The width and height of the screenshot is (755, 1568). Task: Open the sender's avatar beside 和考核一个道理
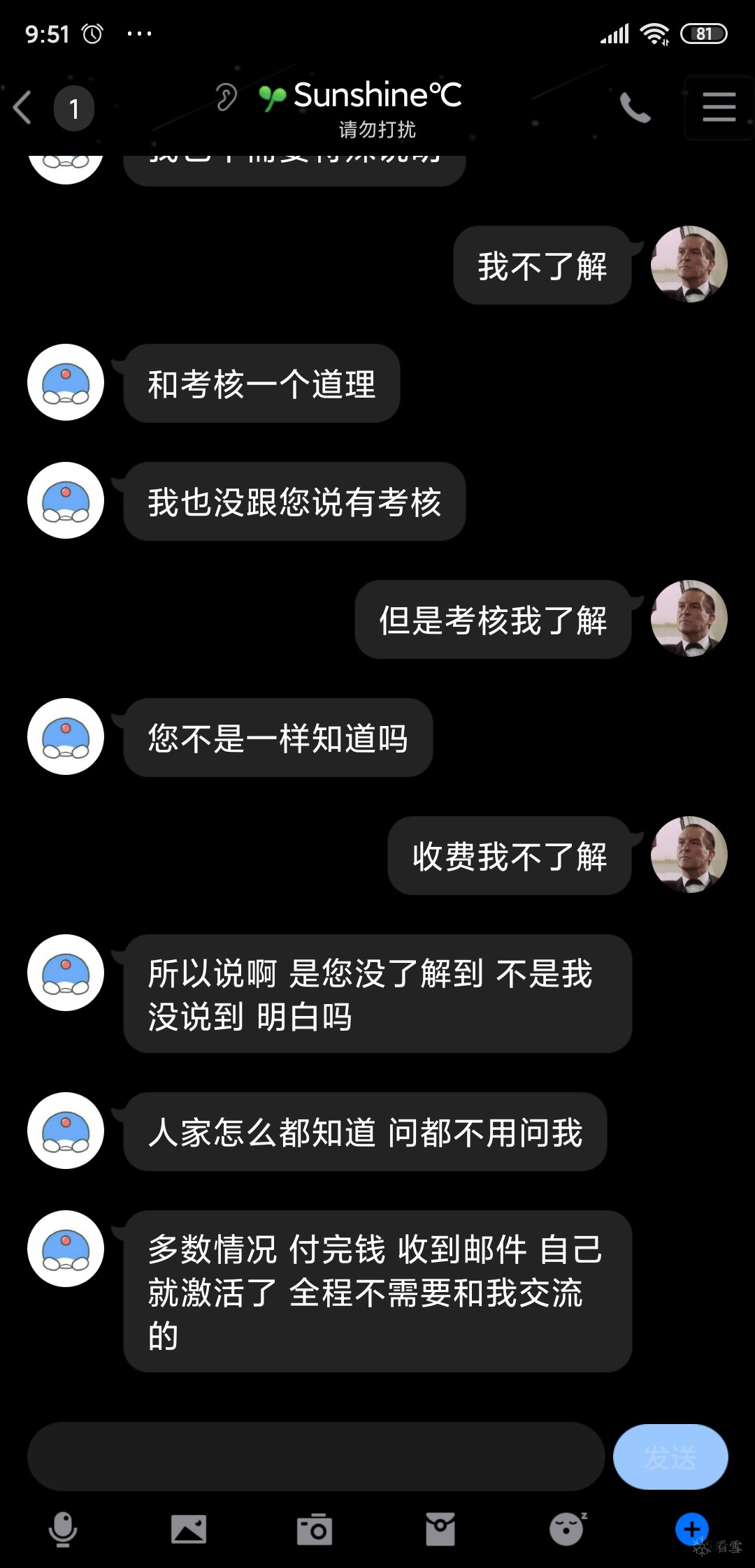pyautogui.click(x=66, y=382)
